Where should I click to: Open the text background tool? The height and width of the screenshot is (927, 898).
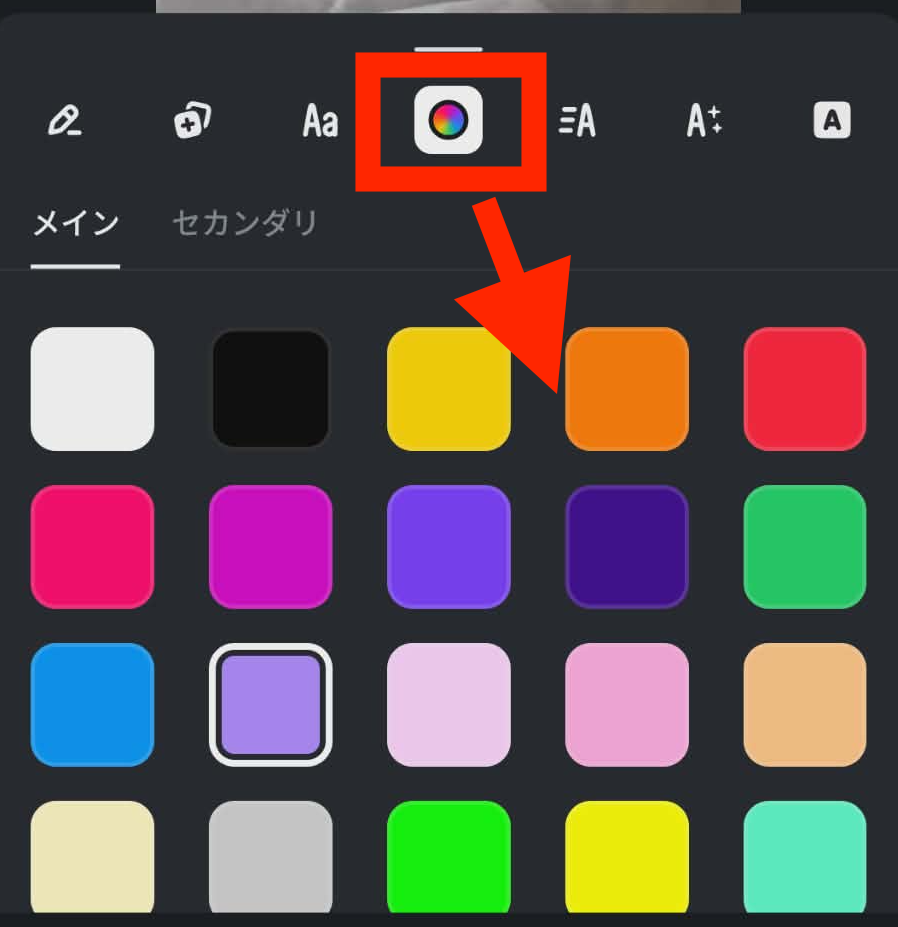click(x=832, y=121)
